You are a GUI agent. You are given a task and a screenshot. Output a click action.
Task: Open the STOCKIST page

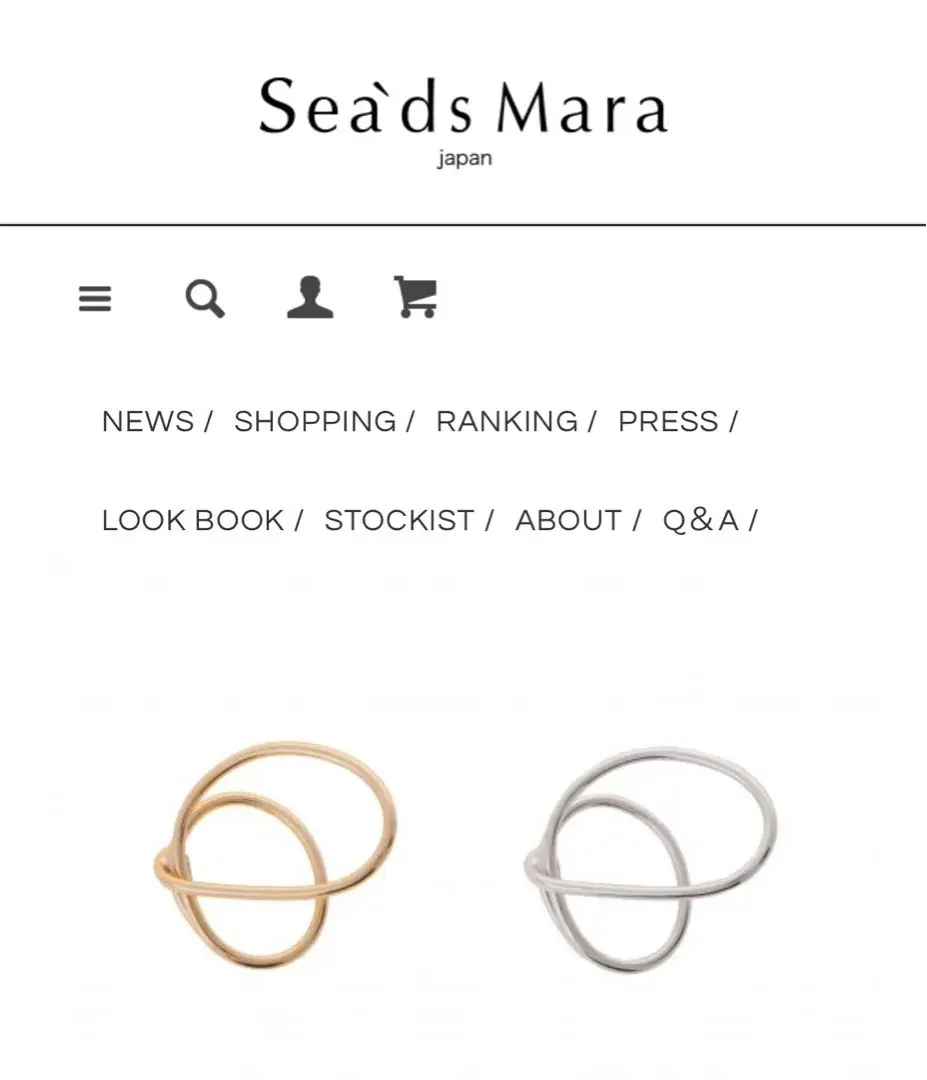click(x=399, y=520)
